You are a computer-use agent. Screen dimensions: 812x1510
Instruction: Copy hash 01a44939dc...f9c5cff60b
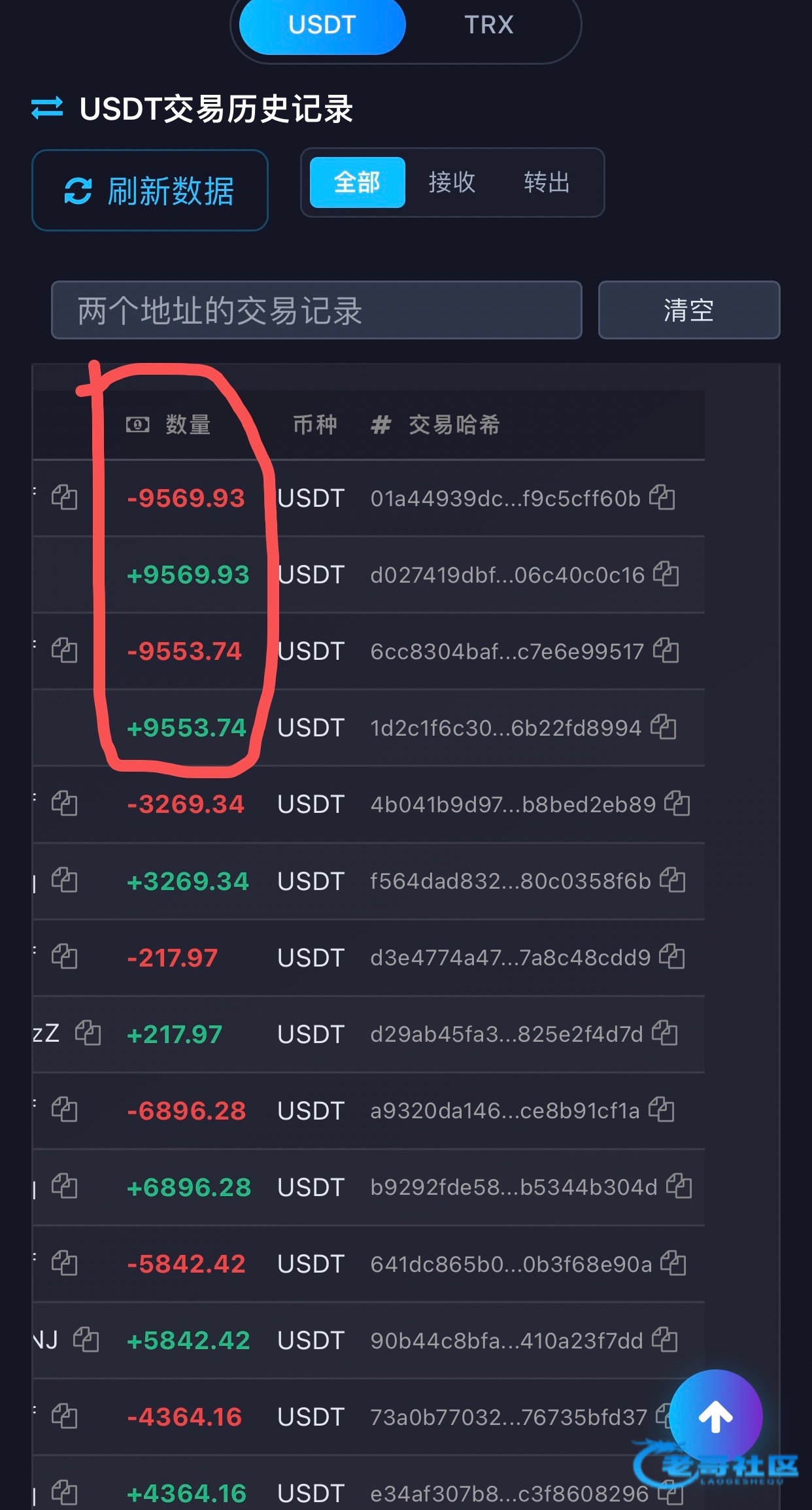point(662,498)
